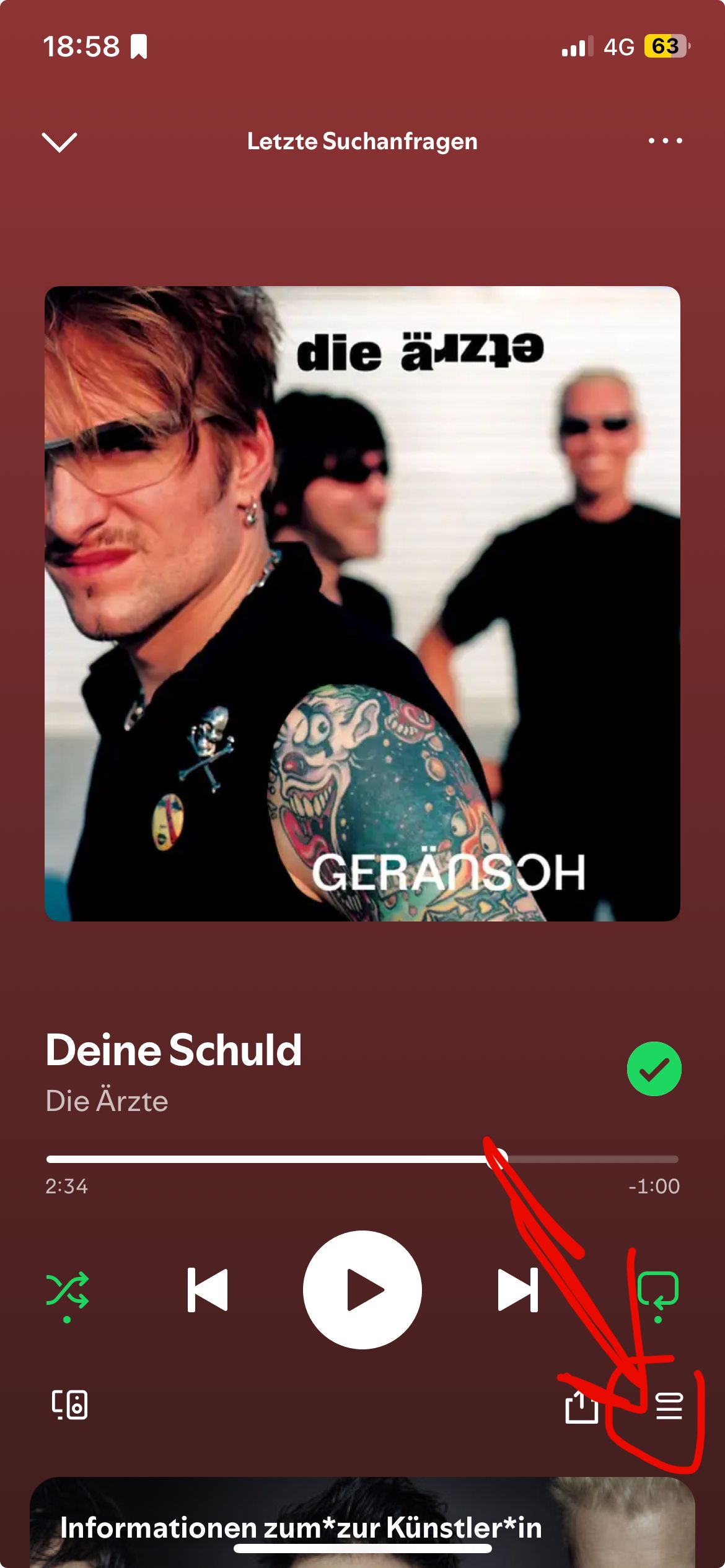
Task: Toggle the repeat mode
Action: click(x=658, y=1291)
